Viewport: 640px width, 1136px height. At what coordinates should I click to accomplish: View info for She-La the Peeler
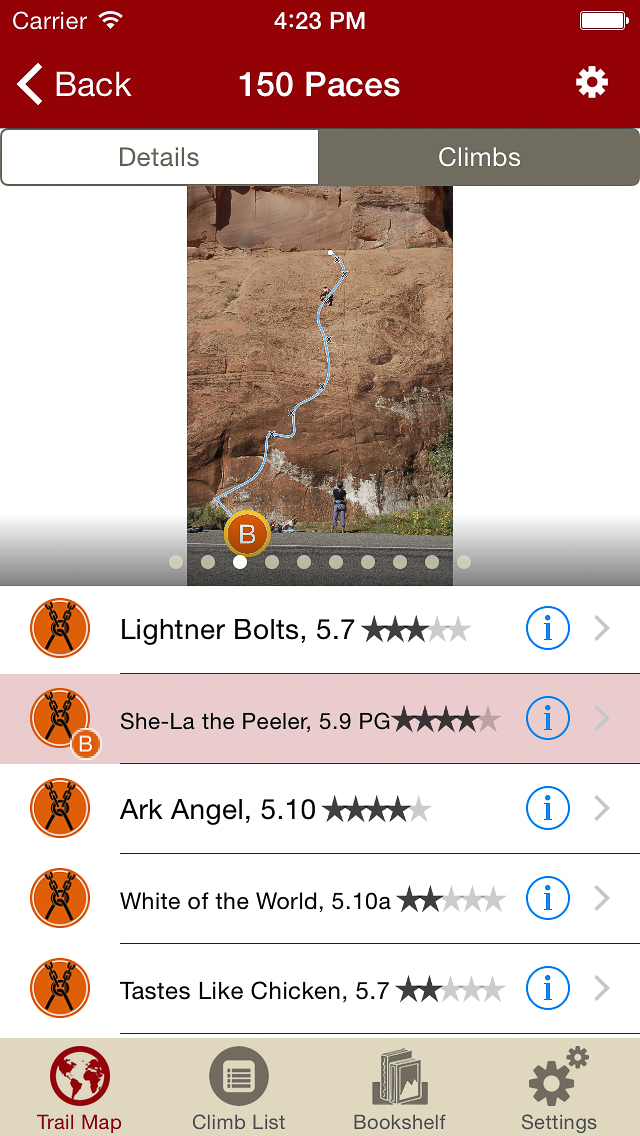547,719
